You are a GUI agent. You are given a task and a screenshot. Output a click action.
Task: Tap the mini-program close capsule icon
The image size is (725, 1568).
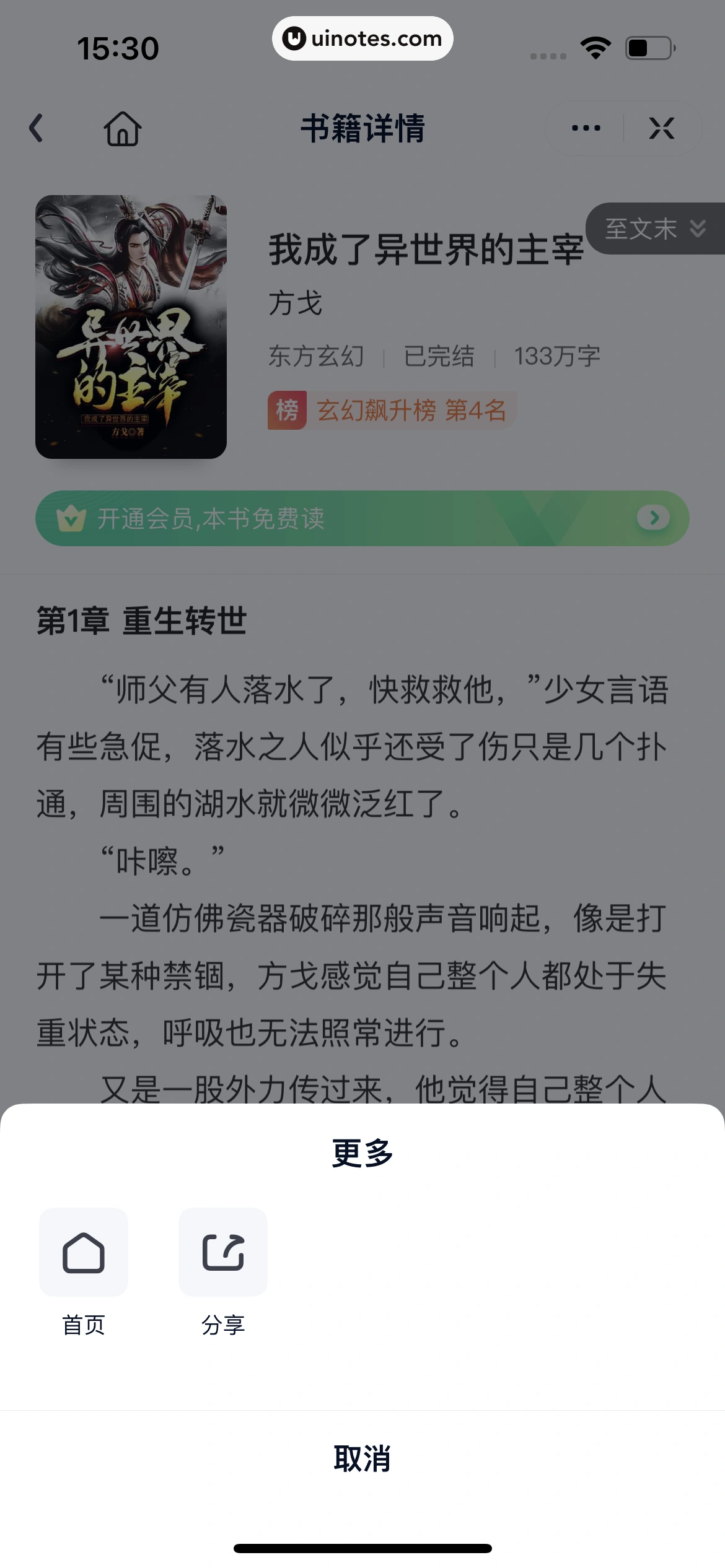(x=662, y=128)
